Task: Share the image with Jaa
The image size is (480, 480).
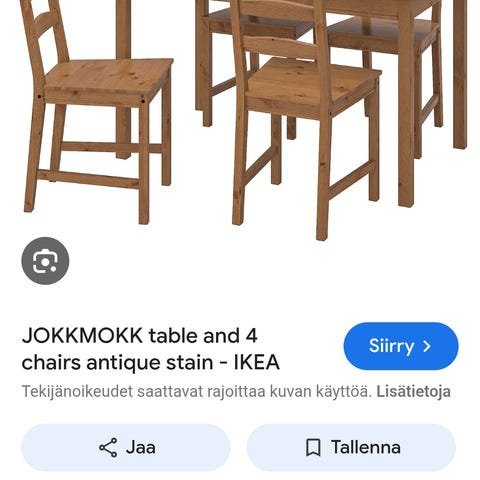Action: [x=126, y=447]
